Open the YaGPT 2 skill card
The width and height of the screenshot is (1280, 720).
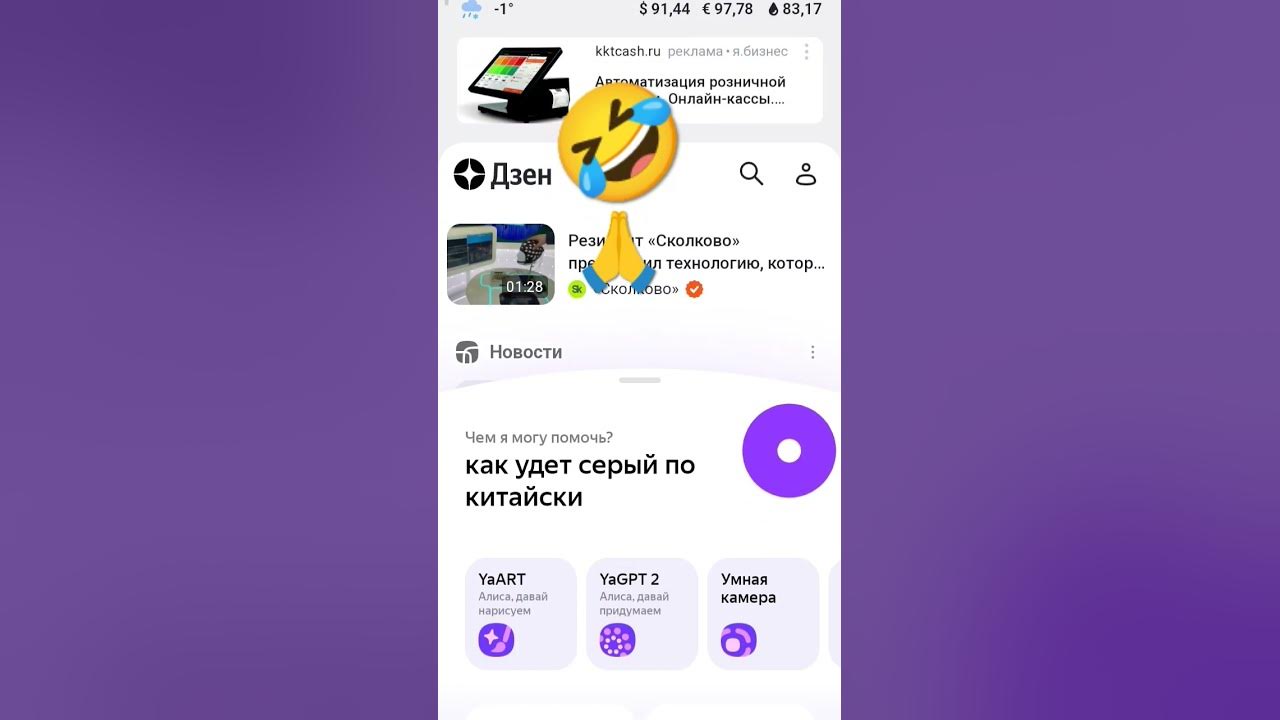click(x=642, y=614)
